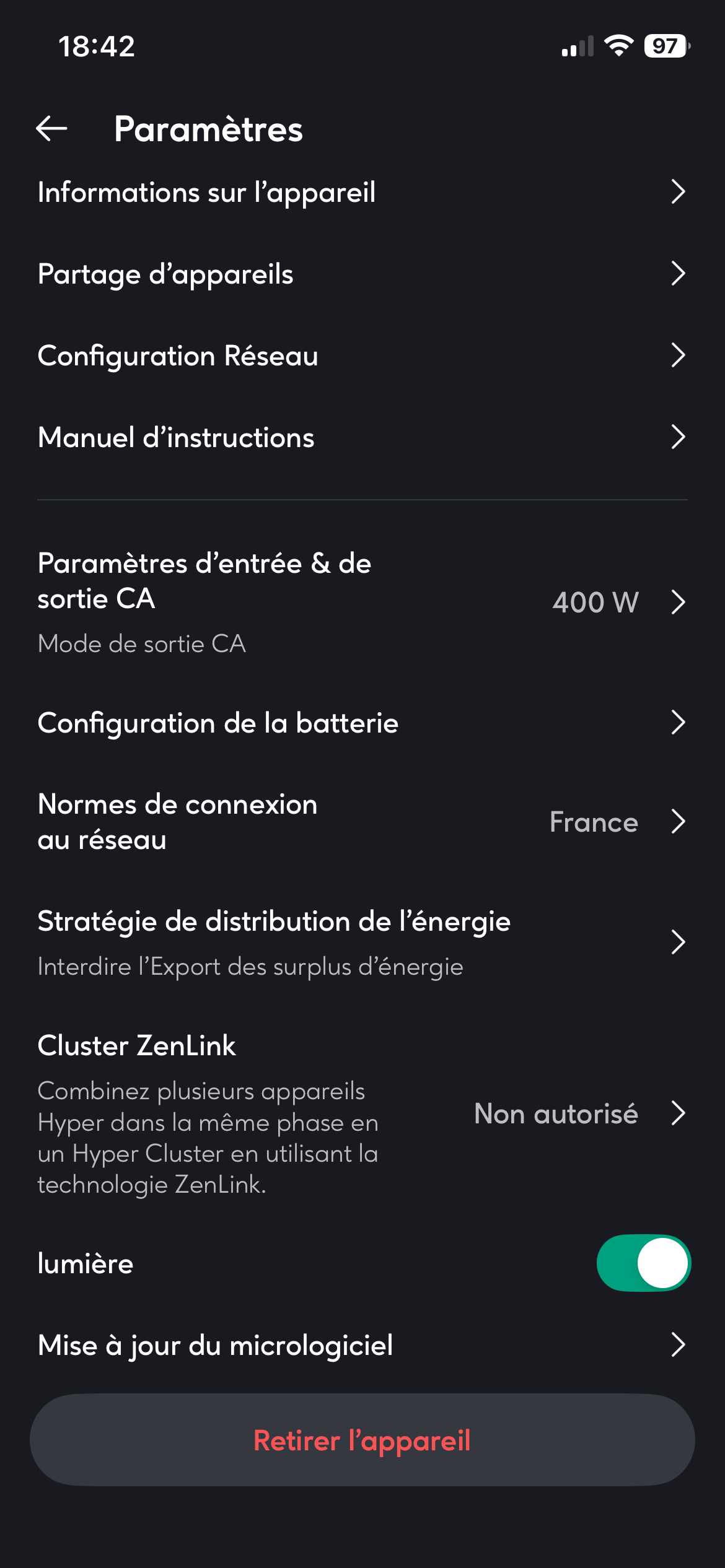Go back from Paramètres
This screenshot has height=1568, width=725.
pos(52,129)
